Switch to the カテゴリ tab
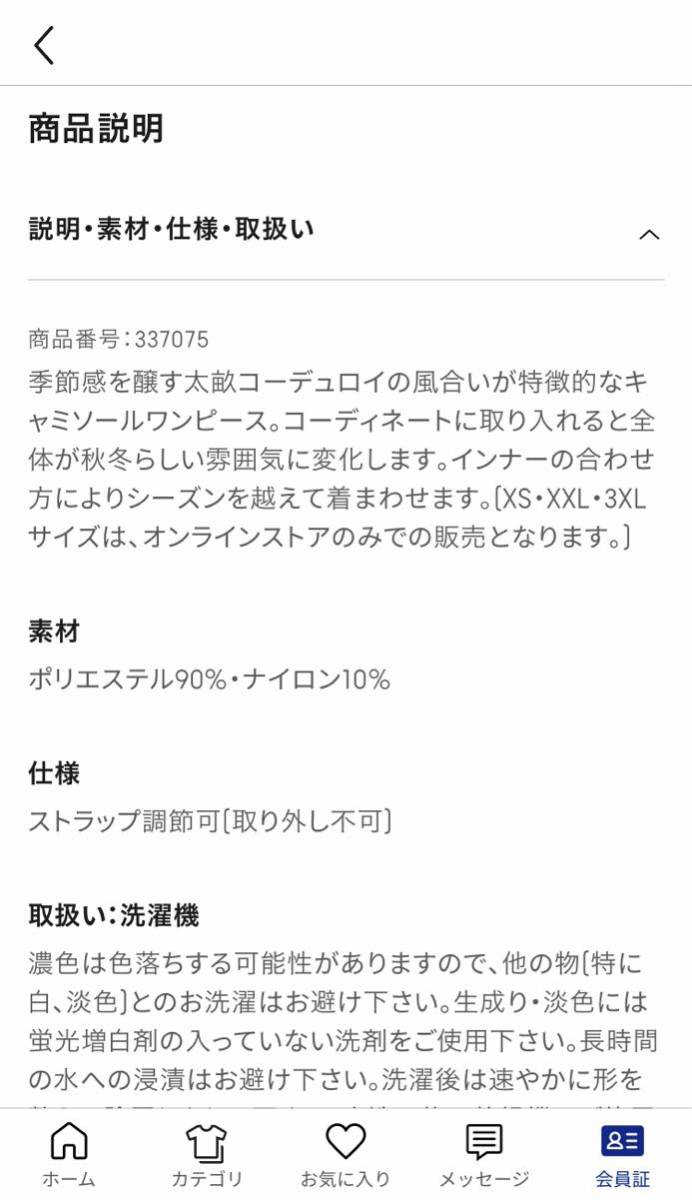Viewport: 692px width, 1200px height. click(207, 1154)
